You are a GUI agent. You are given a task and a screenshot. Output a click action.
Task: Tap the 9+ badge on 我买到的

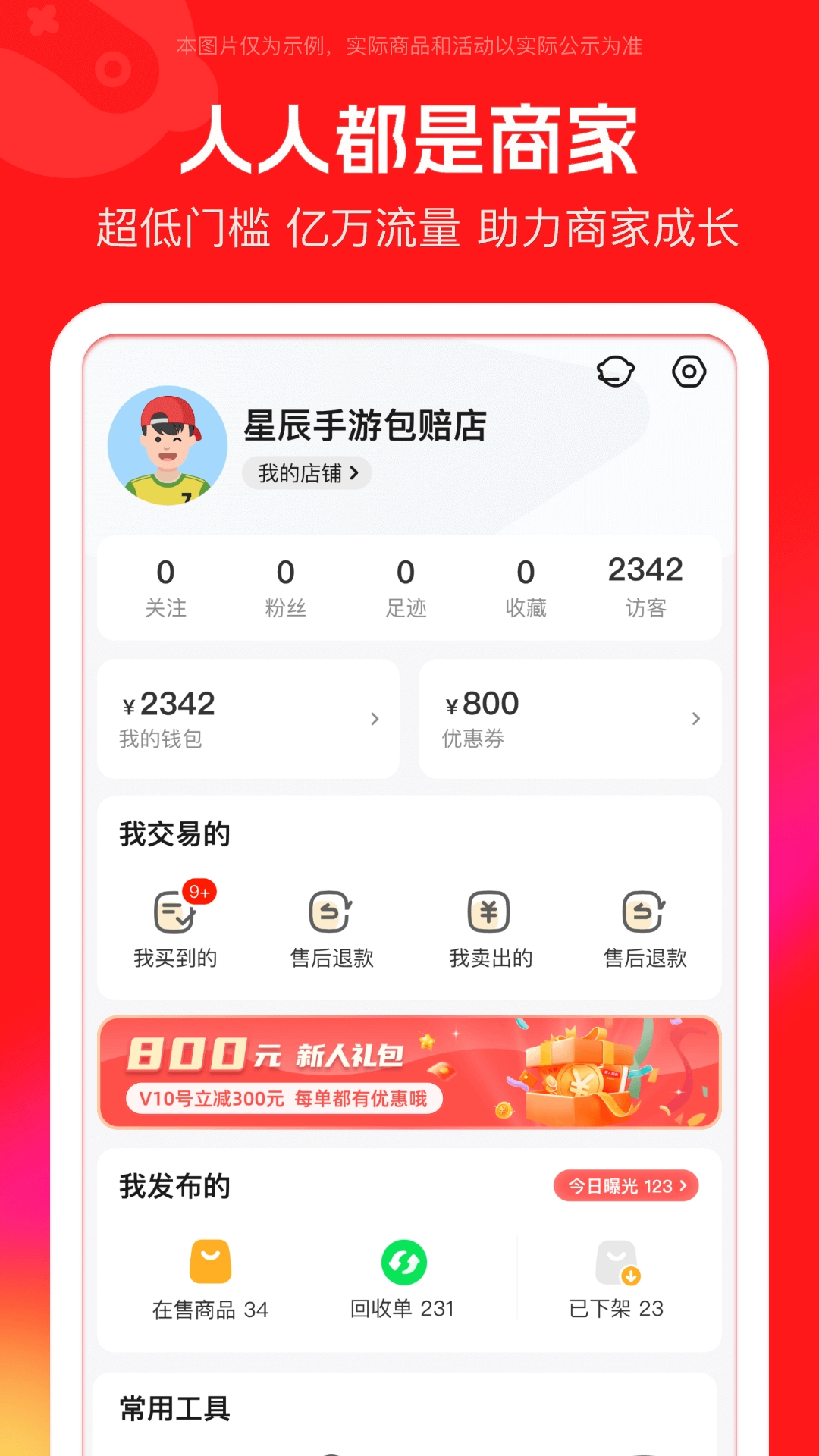198,892
